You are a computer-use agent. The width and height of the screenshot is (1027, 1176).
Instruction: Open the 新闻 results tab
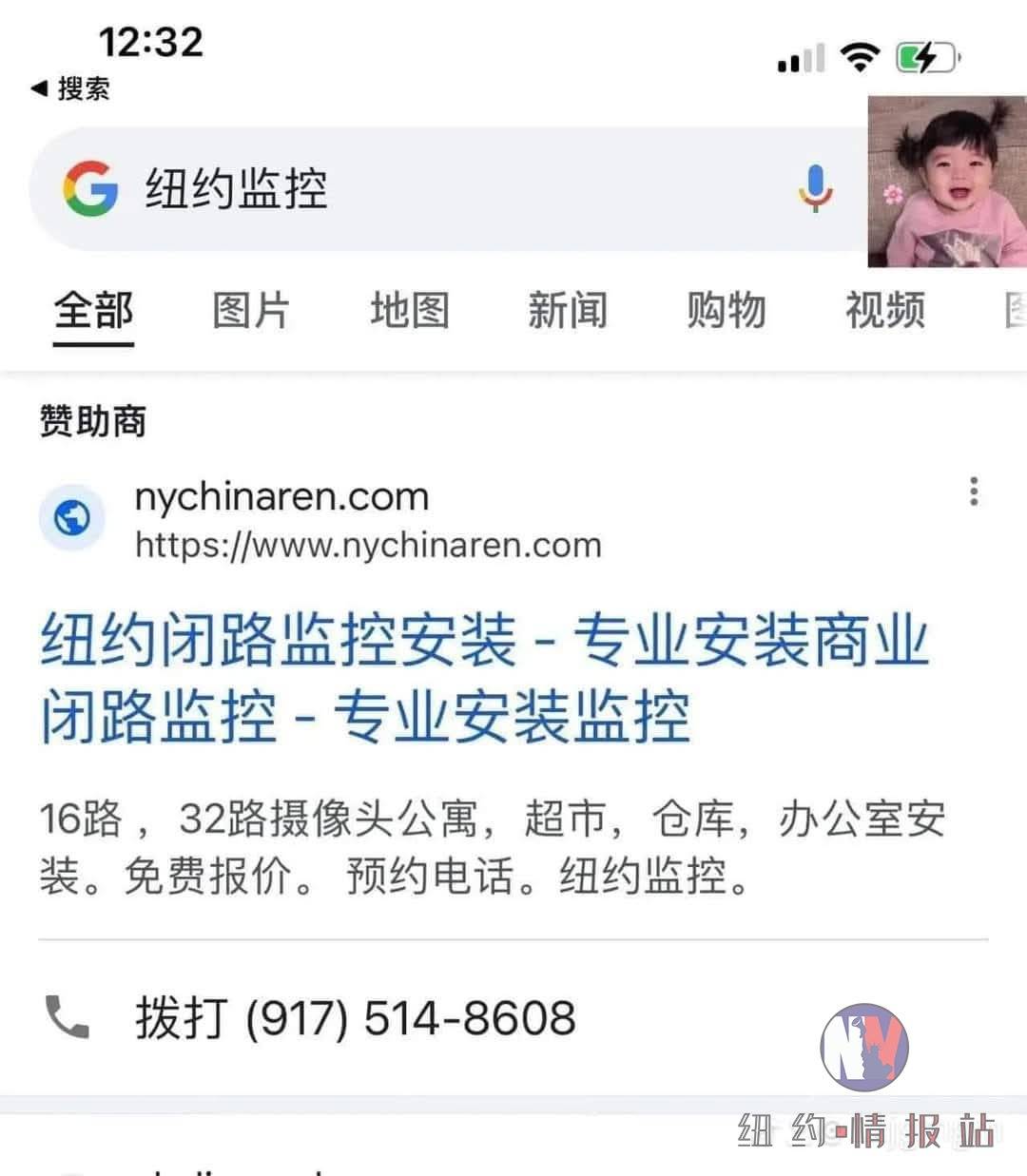point(568,311)
